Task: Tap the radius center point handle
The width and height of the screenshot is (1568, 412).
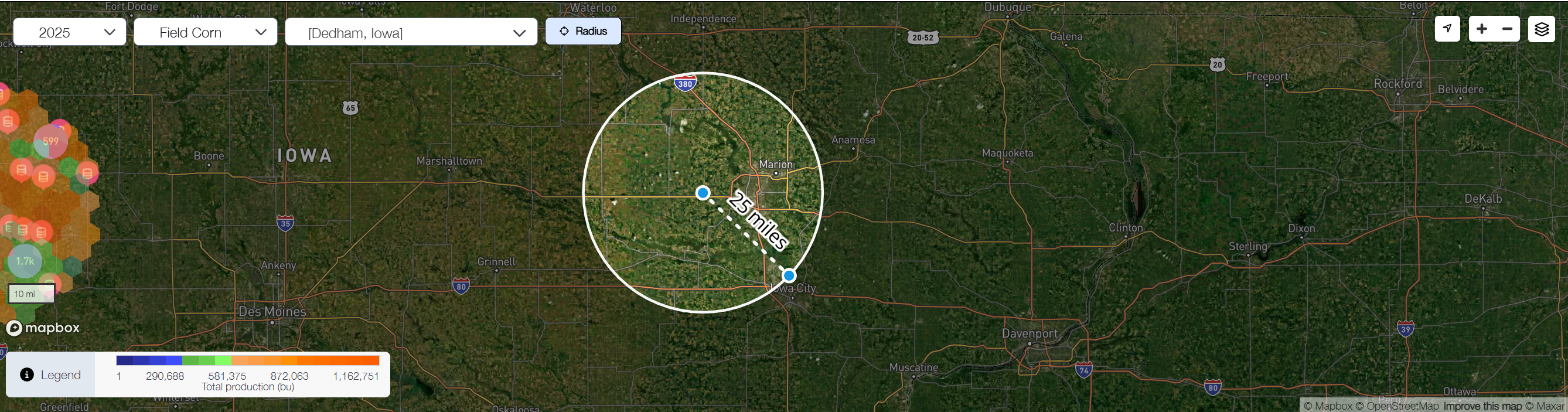Action: tap(703, 193)
